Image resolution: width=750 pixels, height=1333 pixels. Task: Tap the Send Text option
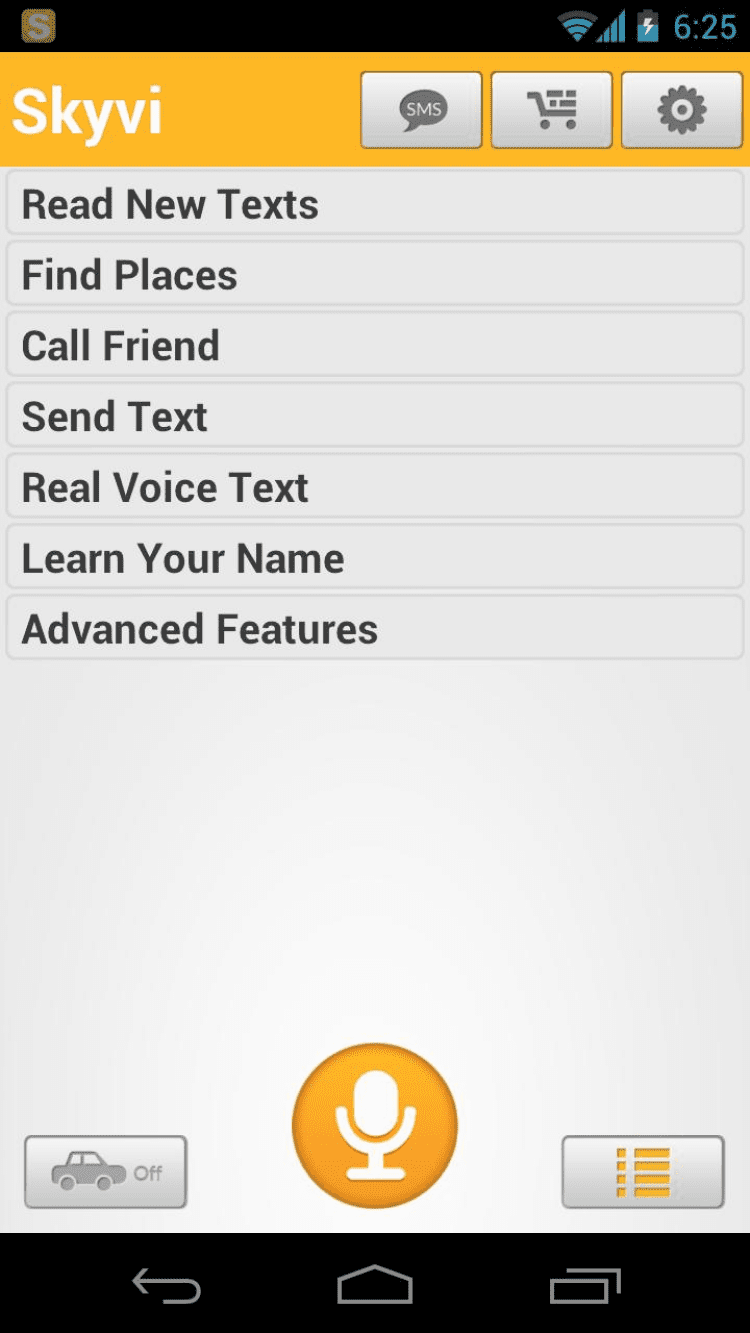tap(375, 417)
